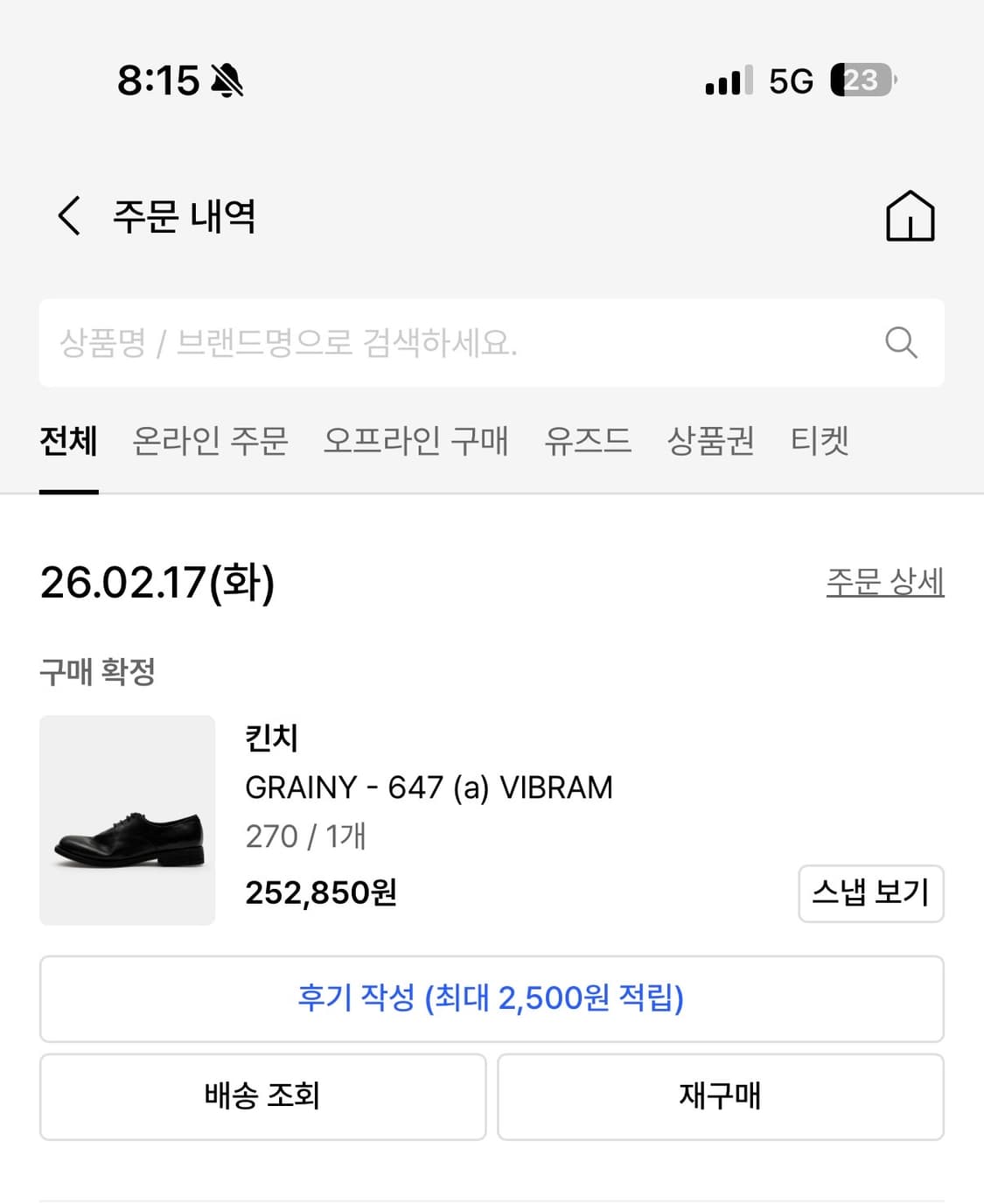Viewport: 984px width, 1204px height.
Task: Tap the magnifying glass search icon
Action: [902, 342]
